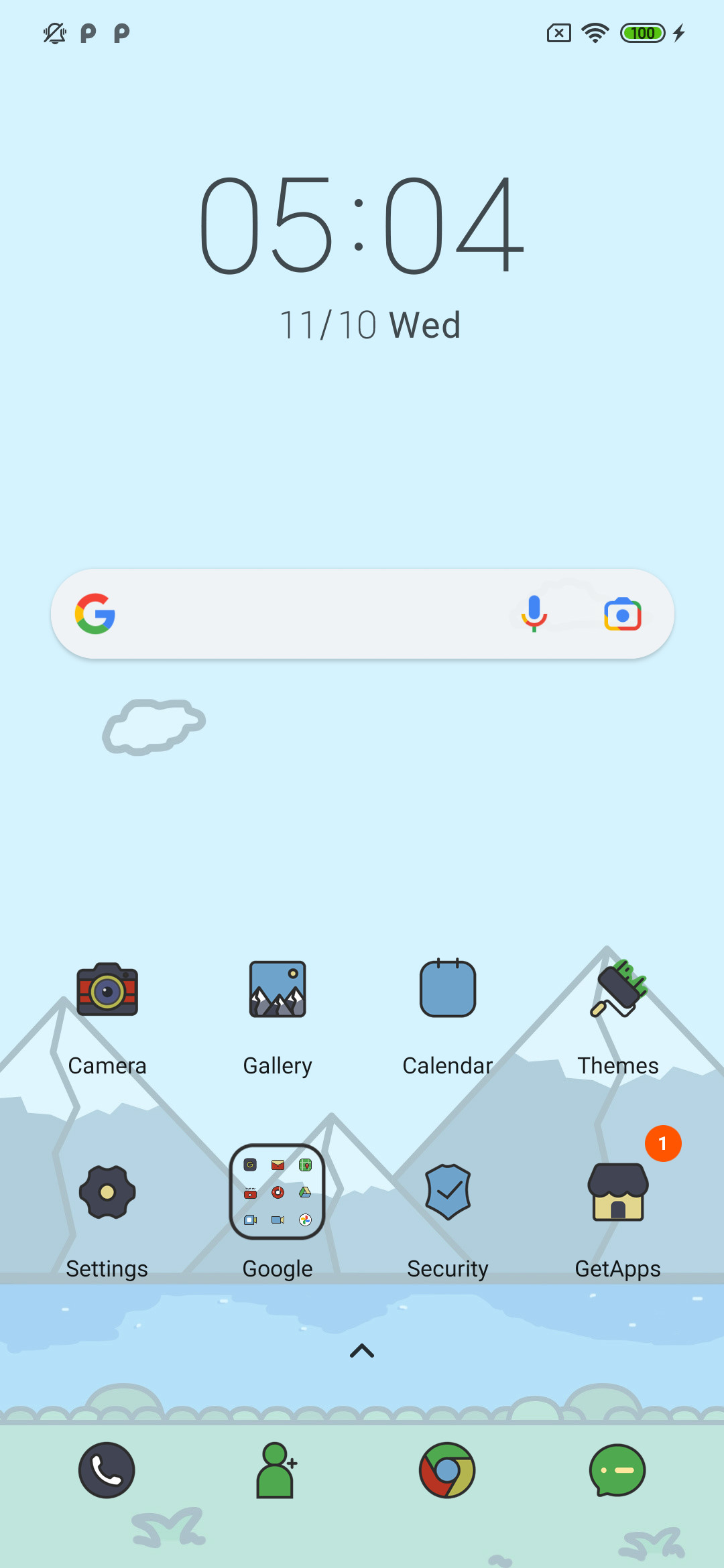Launch Chrome browser from the dock

[x=447, y=1470]
